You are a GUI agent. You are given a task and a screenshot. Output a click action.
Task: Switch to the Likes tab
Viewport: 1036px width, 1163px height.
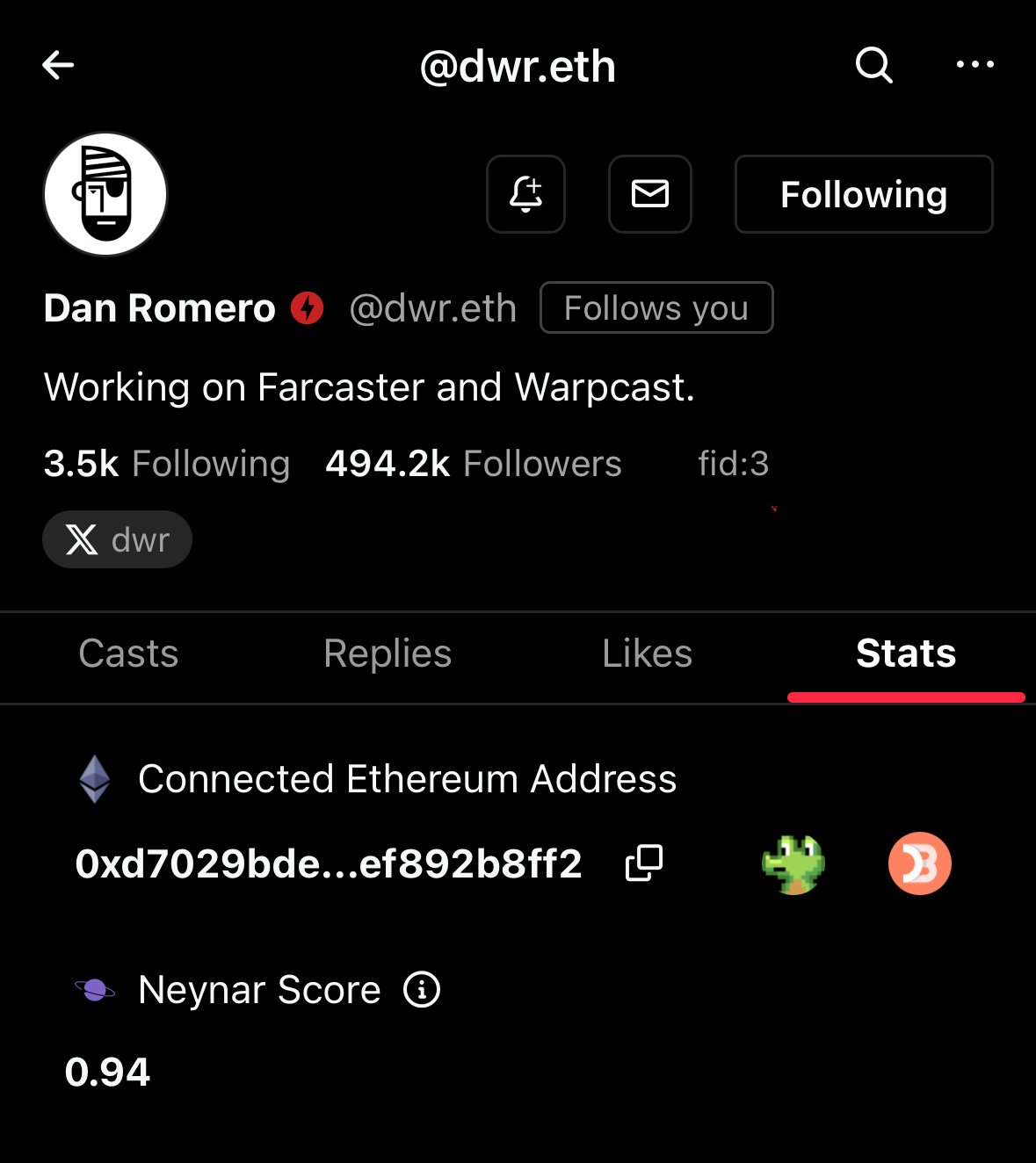point(647,654)
